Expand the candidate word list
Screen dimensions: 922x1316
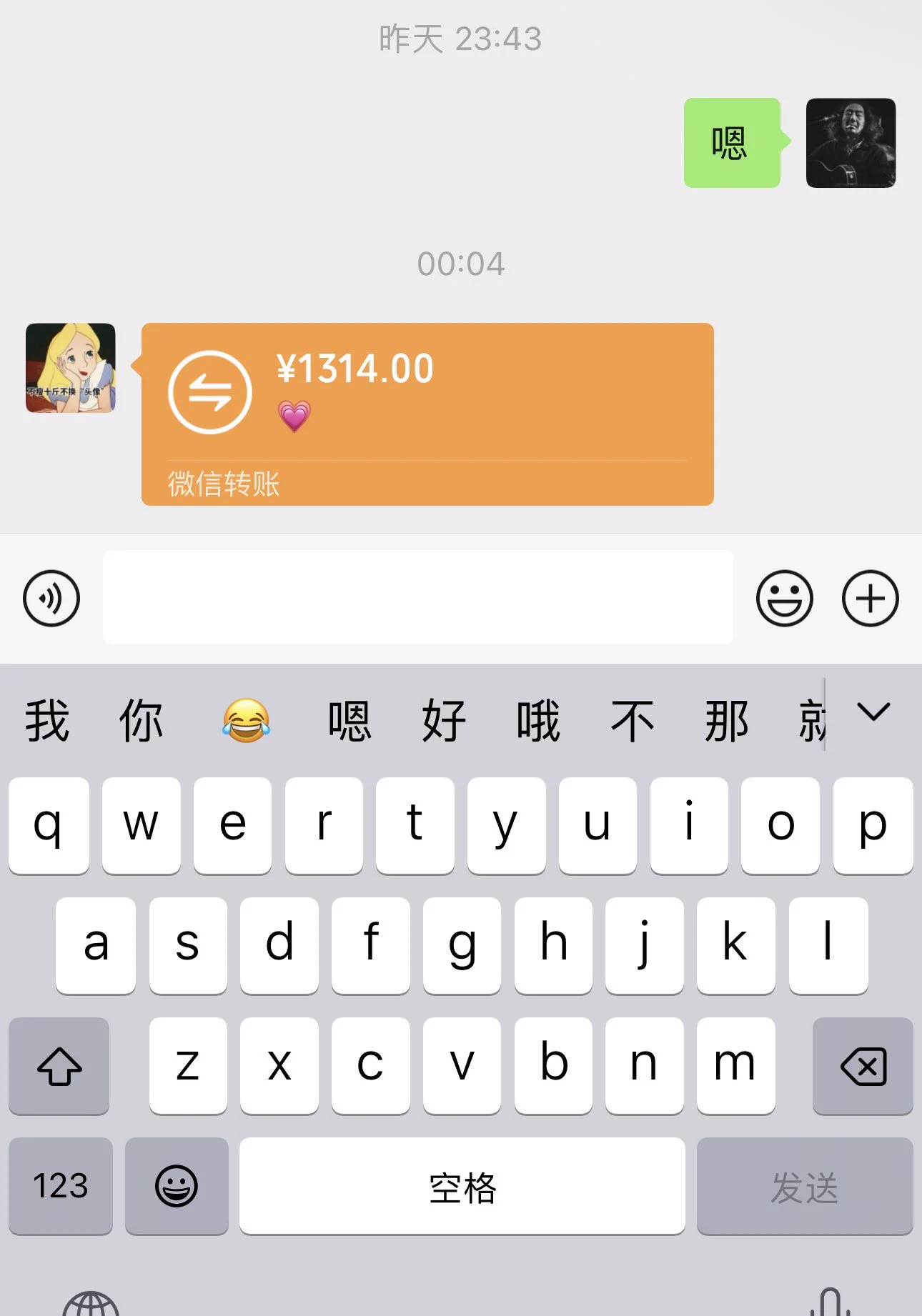(x=873, y=712)
